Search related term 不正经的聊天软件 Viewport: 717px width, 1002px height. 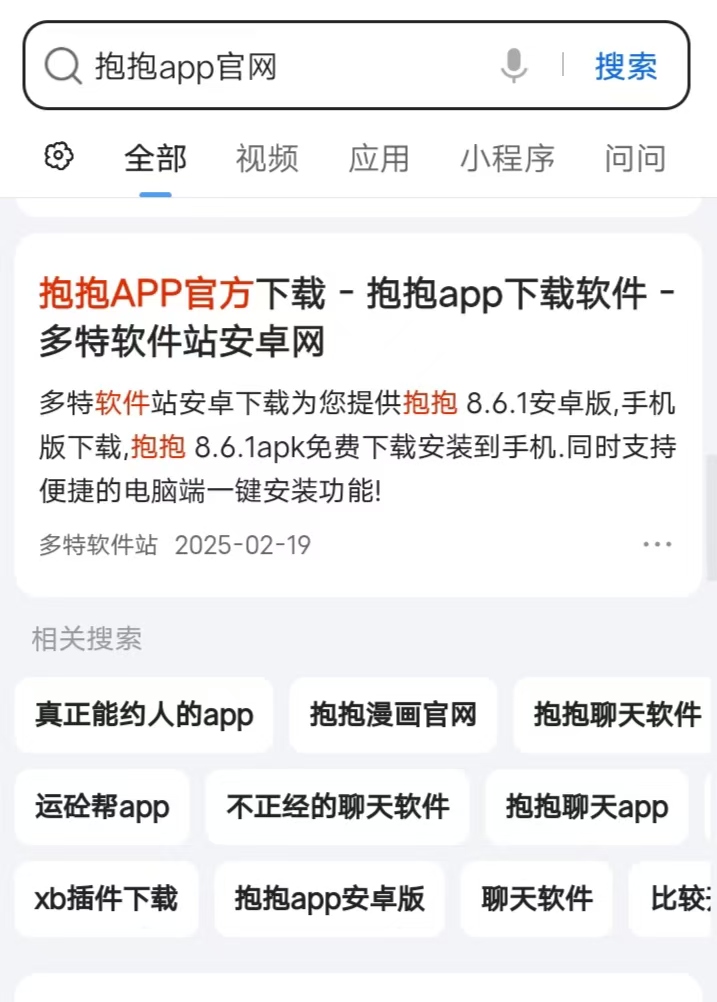click(338, 807)
